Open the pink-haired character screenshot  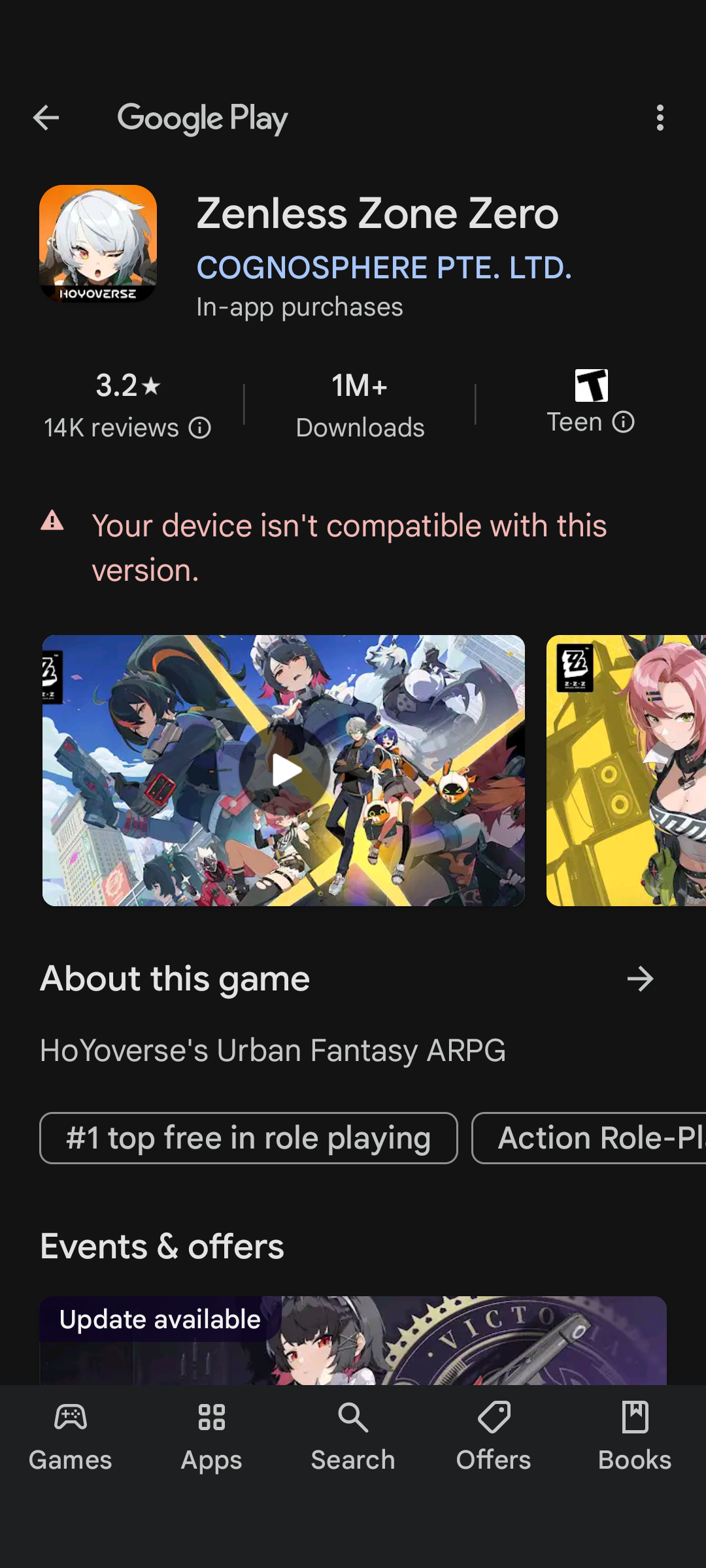(x=626, y=770)
